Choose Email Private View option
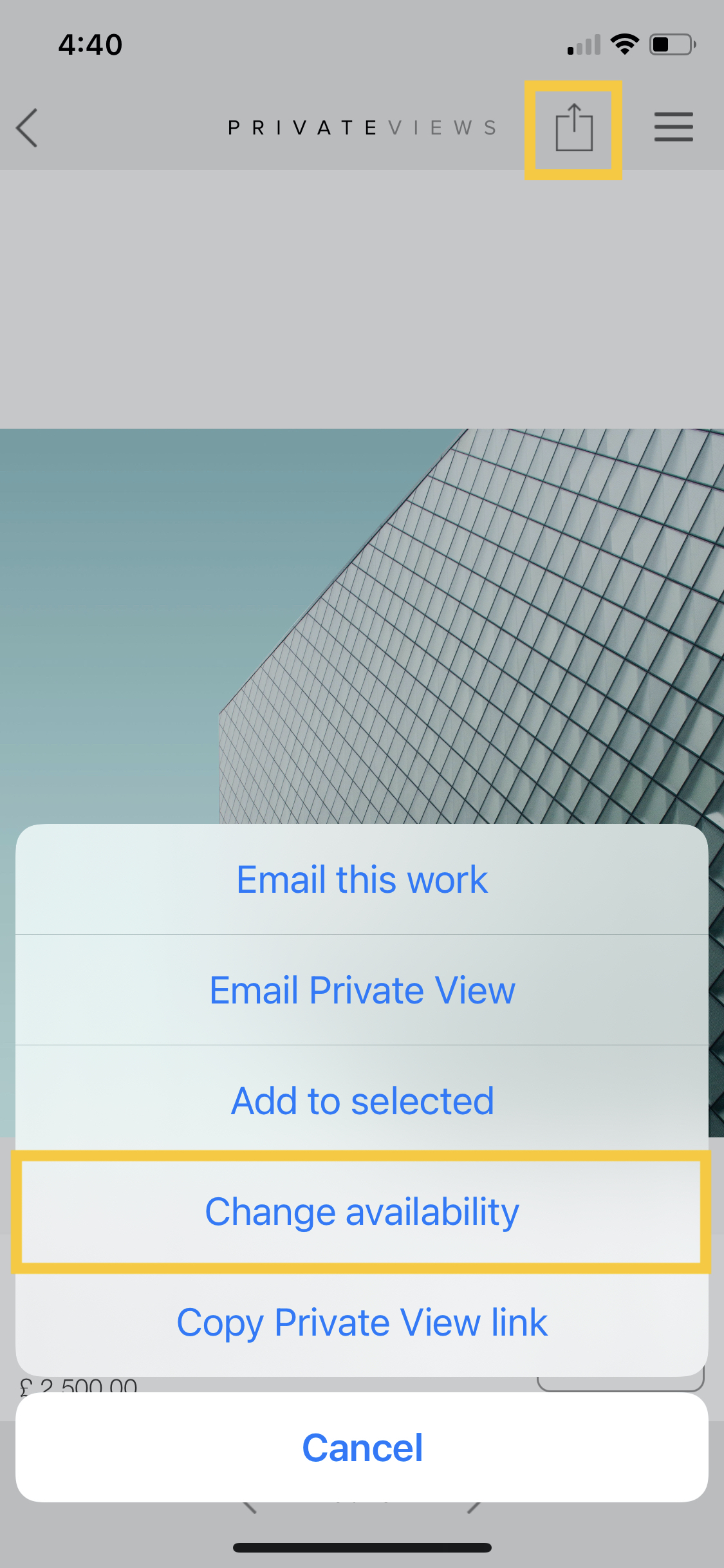 pos(362,990)
